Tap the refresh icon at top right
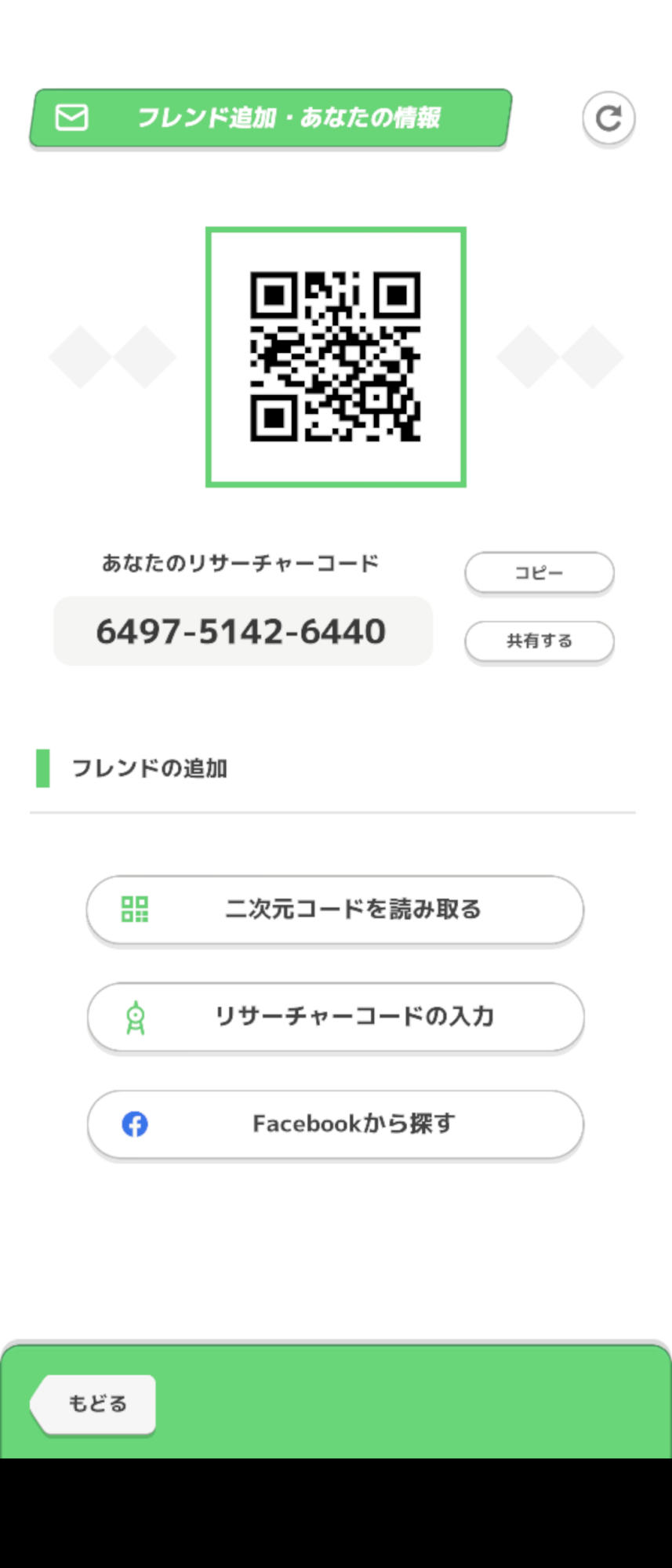Image resolution: width=672 pixels, height=1568 pixels. point(608,118)
